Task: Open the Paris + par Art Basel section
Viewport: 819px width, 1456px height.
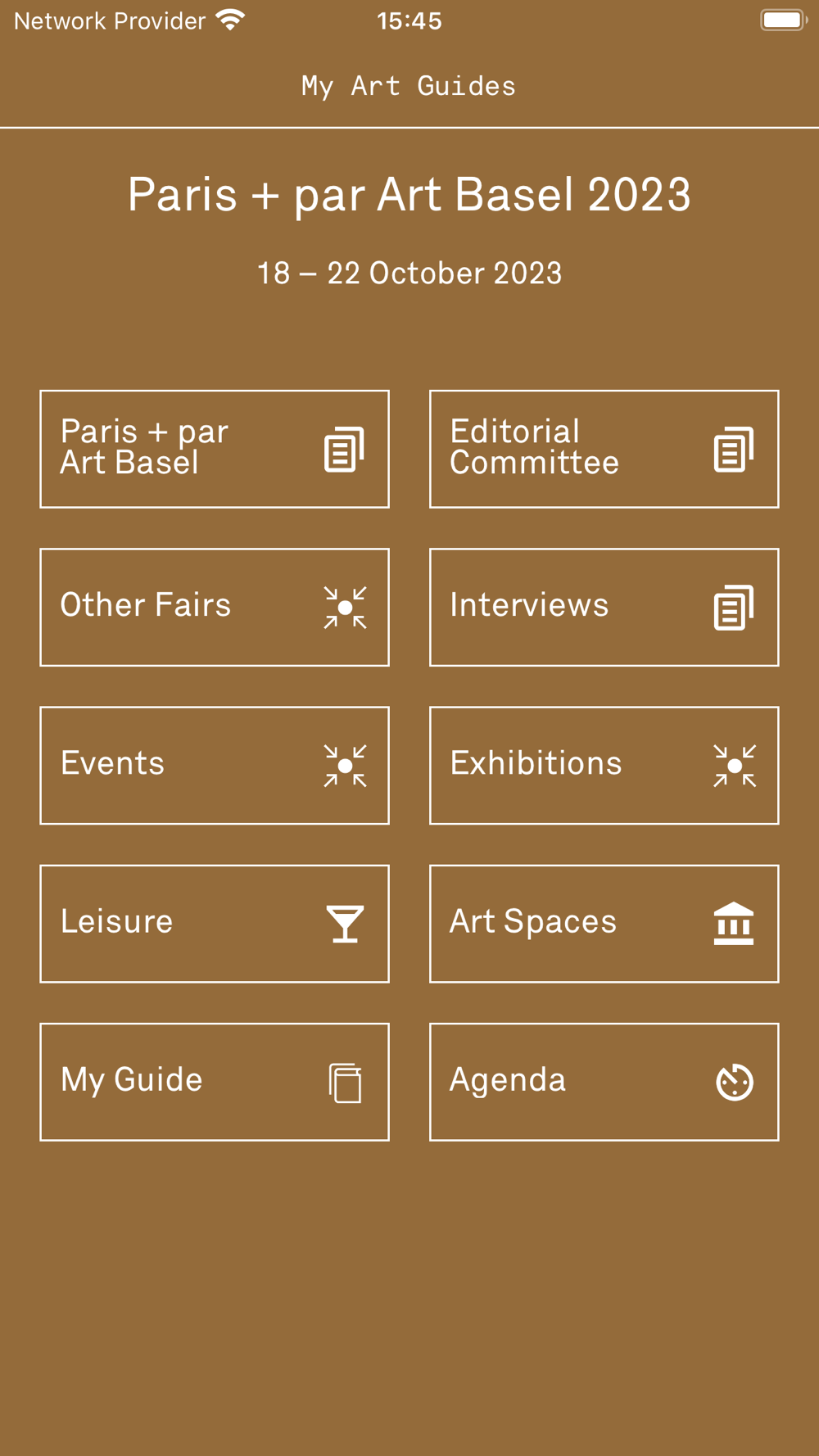Action: click(215, 449)
